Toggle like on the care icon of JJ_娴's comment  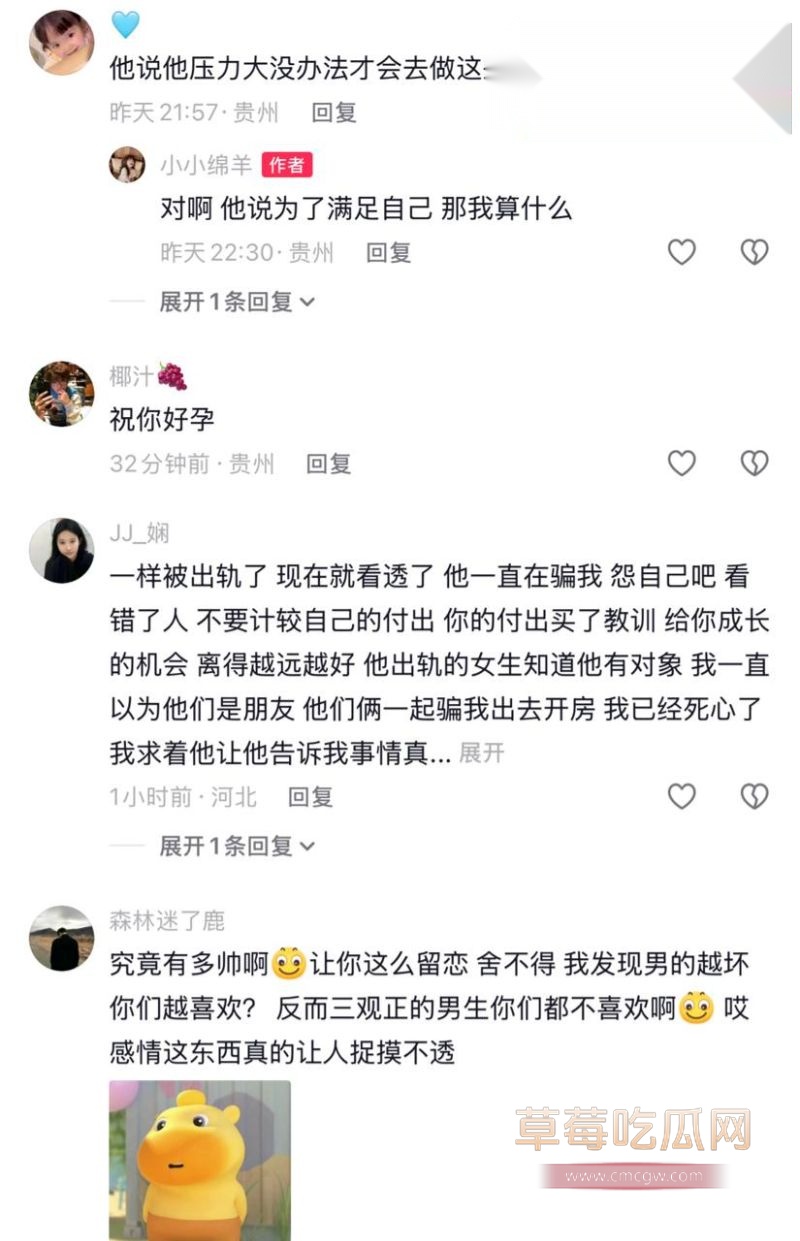point(754,797)
